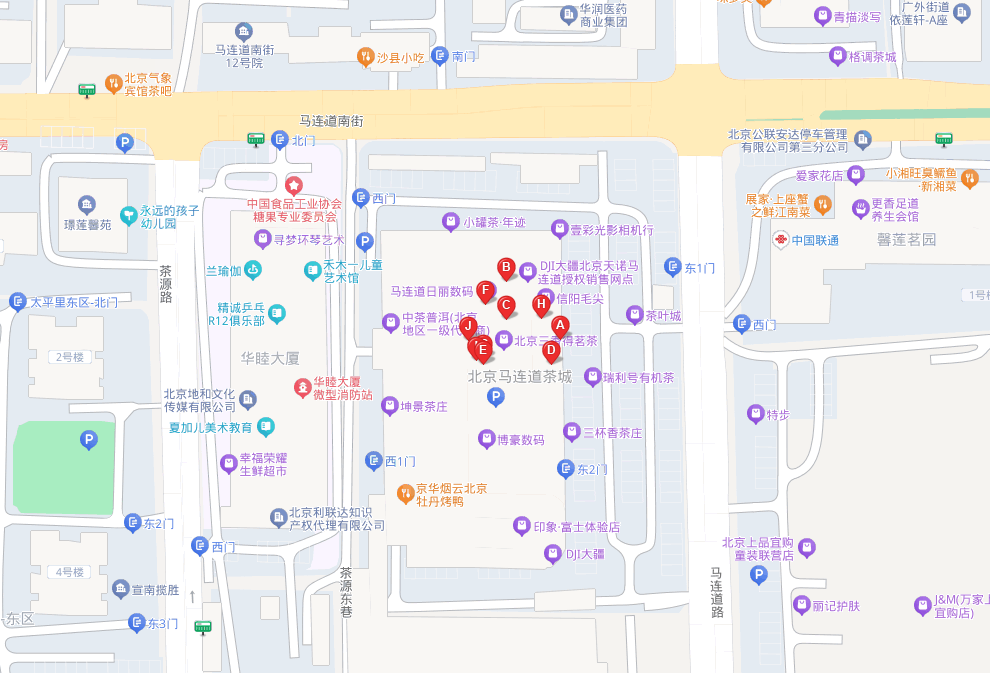The image size is (990, 673).
Task: Tap red map marker C
Action: tap(506, 305)
